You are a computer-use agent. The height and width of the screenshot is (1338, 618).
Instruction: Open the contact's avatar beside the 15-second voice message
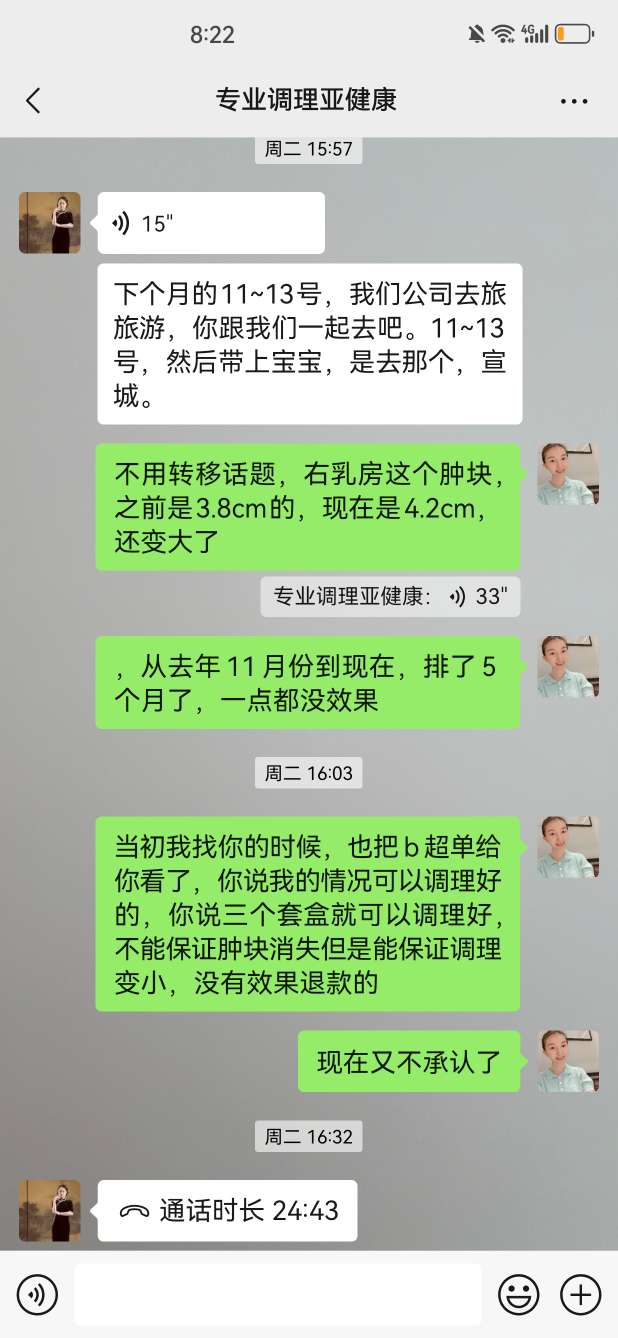coord(50,223)
